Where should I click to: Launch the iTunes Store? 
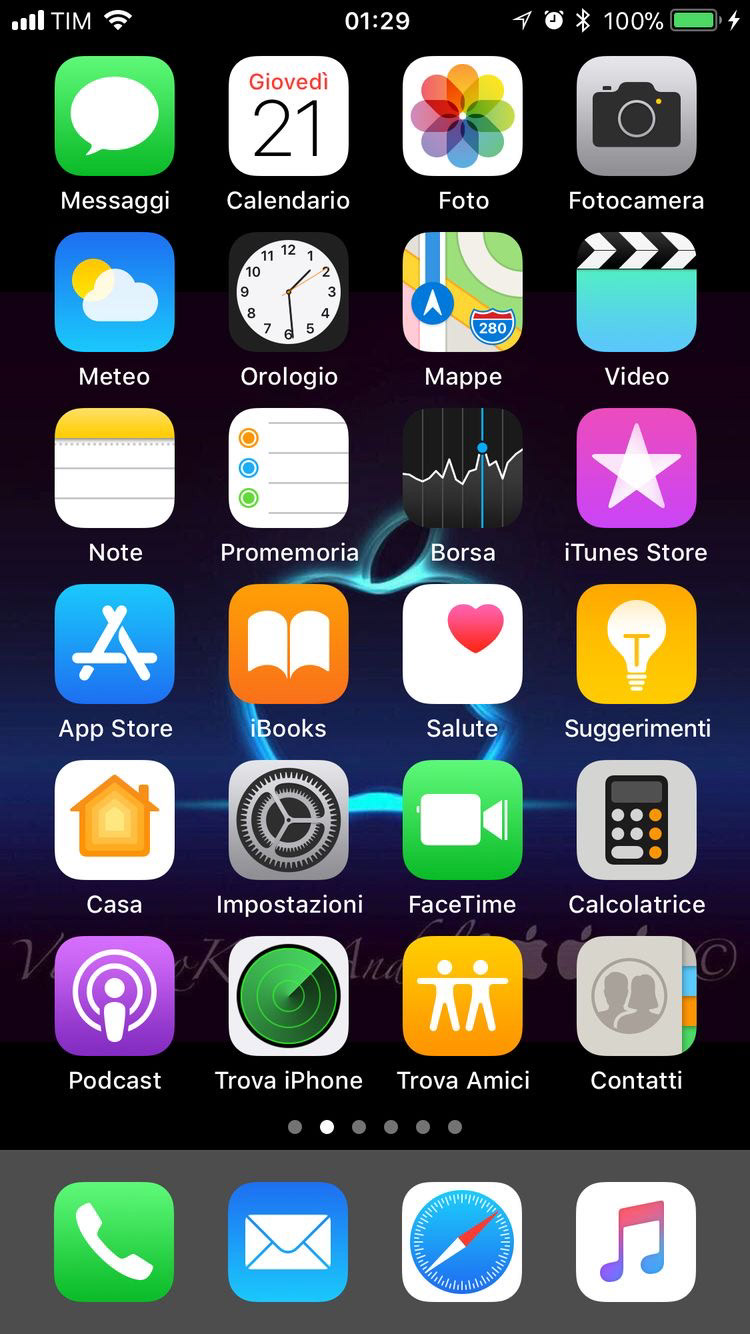(636, 468)
